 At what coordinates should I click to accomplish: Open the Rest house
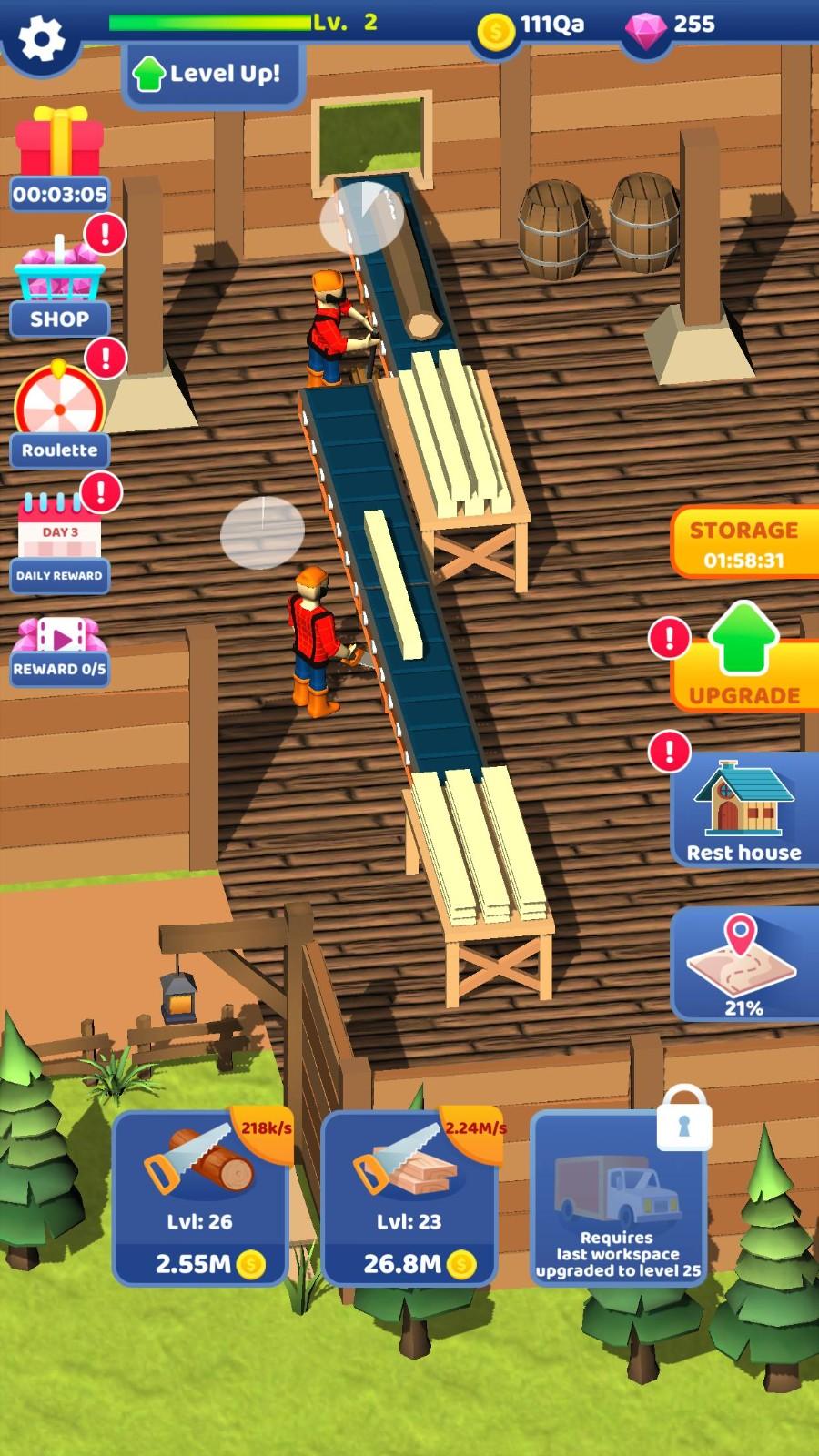coord(744,810)
